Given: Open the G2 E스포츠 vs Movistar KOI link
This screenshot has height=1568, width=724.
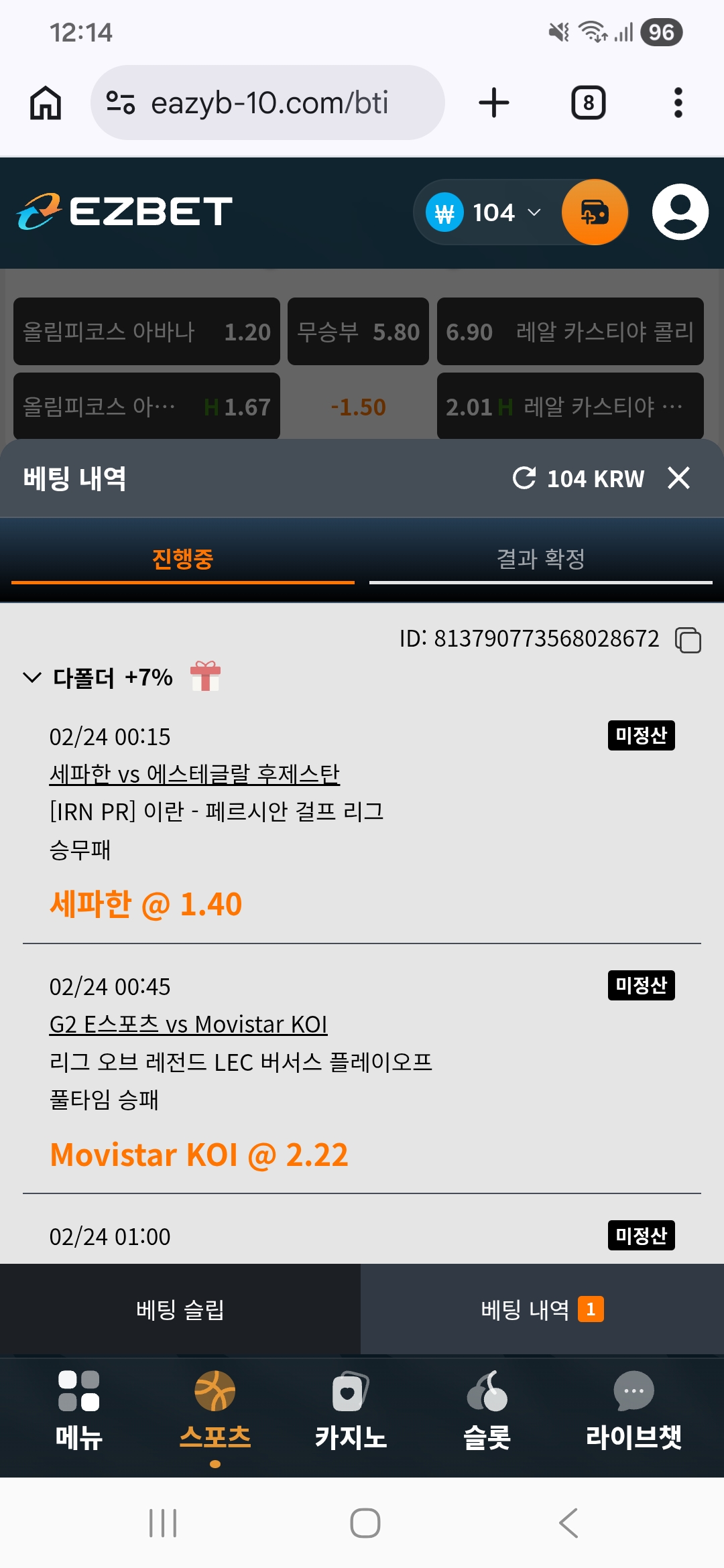Looking at the screenshot, I should [188, 1025].
